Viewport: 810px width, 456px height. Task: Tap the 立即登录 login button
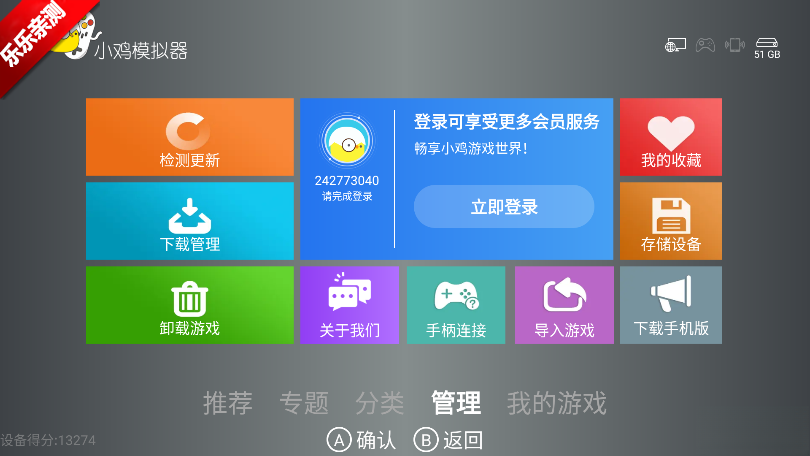(x=504, y=207)
